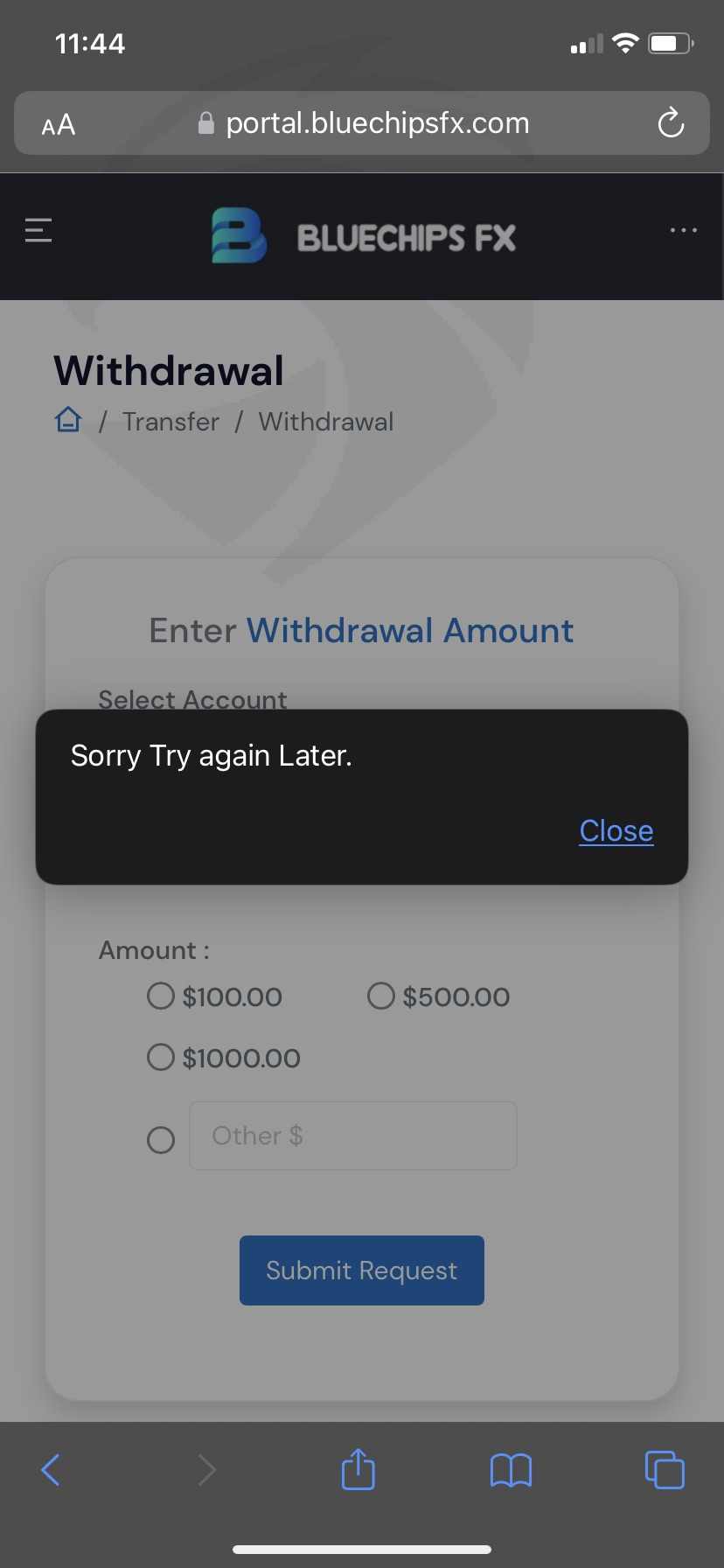724x1568 pixels.
Task: Close the 'Sorry Try again Later' dialog
Action: coord(616,830)
